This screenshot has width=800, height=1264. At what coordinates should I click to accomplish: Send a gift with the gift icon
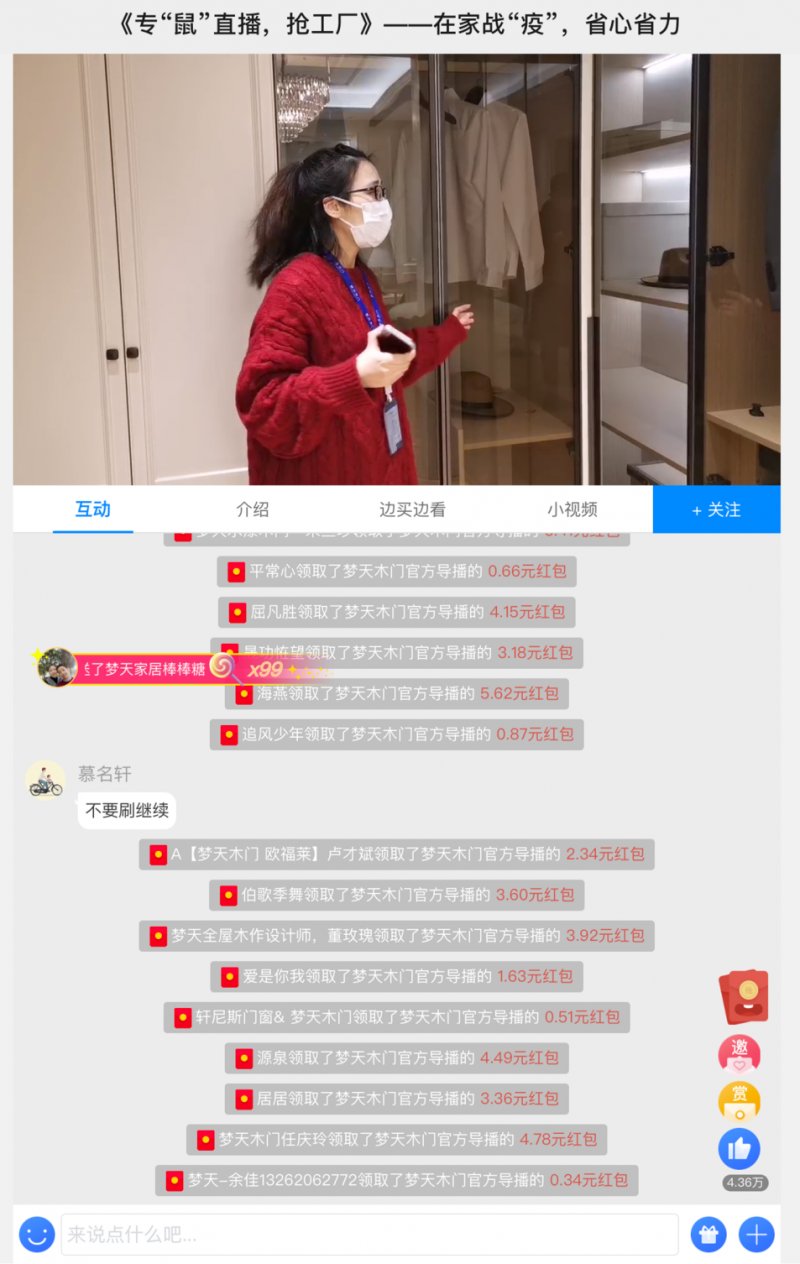point(709,1234)
